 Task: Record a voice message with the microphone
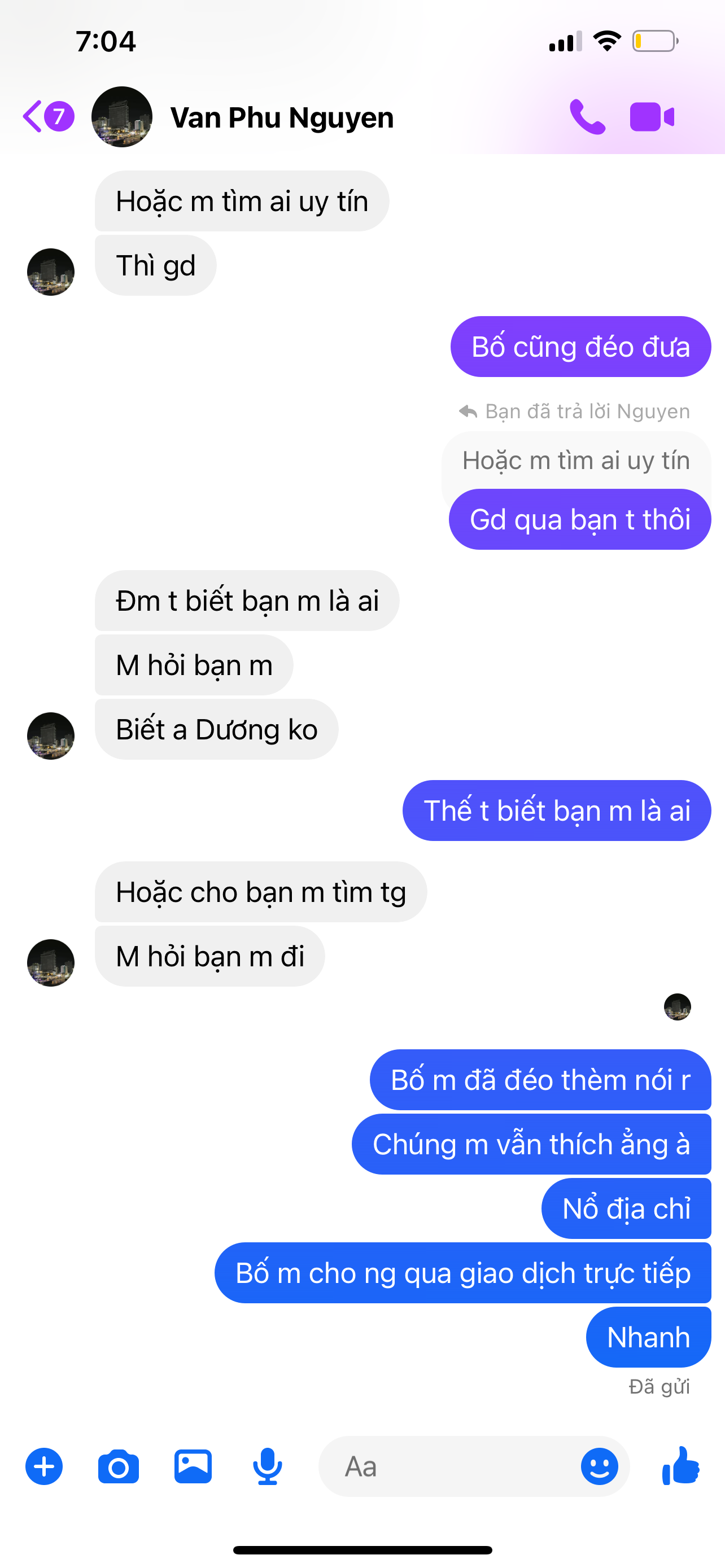[267, 1466]
